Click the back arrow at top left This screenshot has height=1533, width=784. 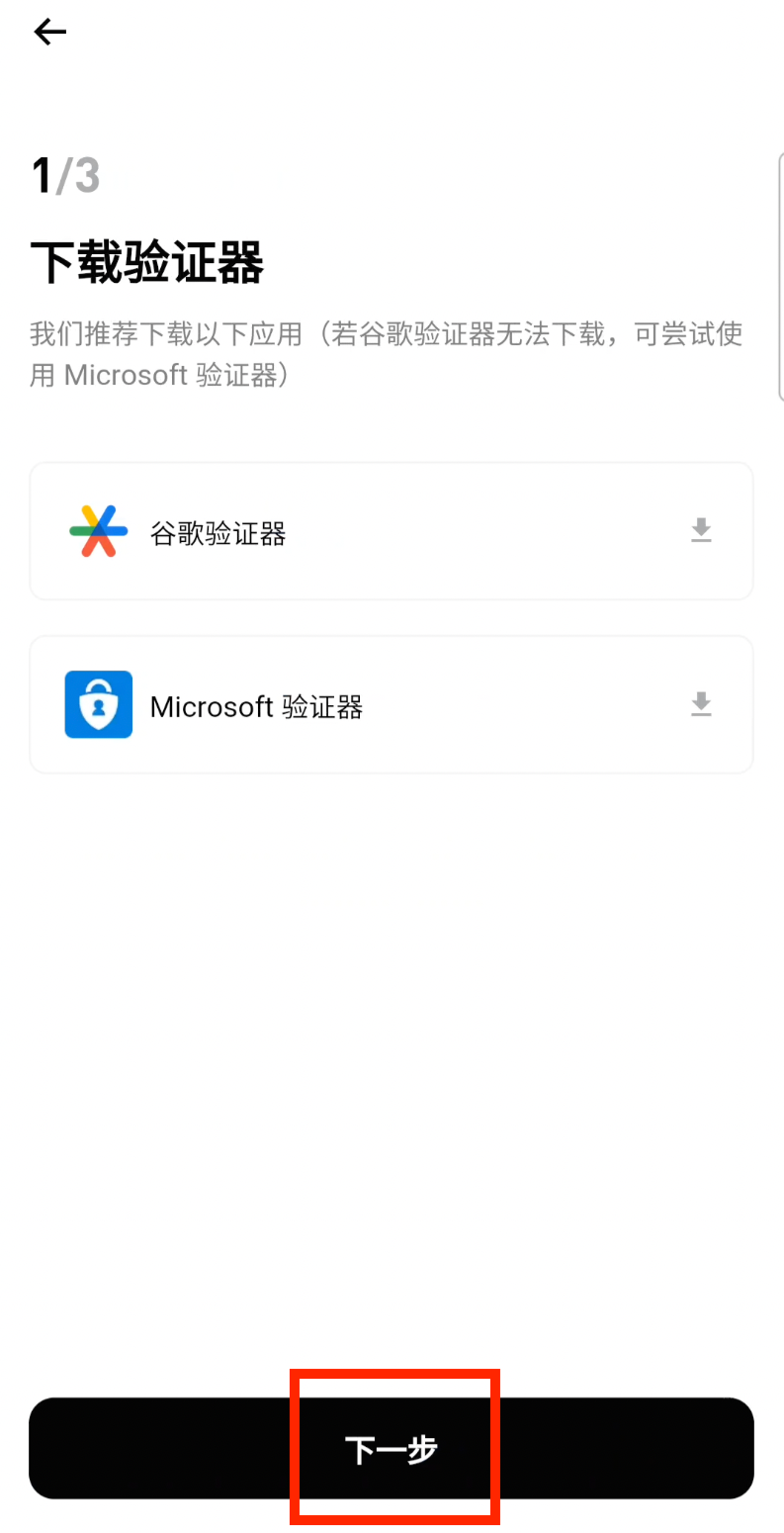pyautogui.click(x=49, y=32)
